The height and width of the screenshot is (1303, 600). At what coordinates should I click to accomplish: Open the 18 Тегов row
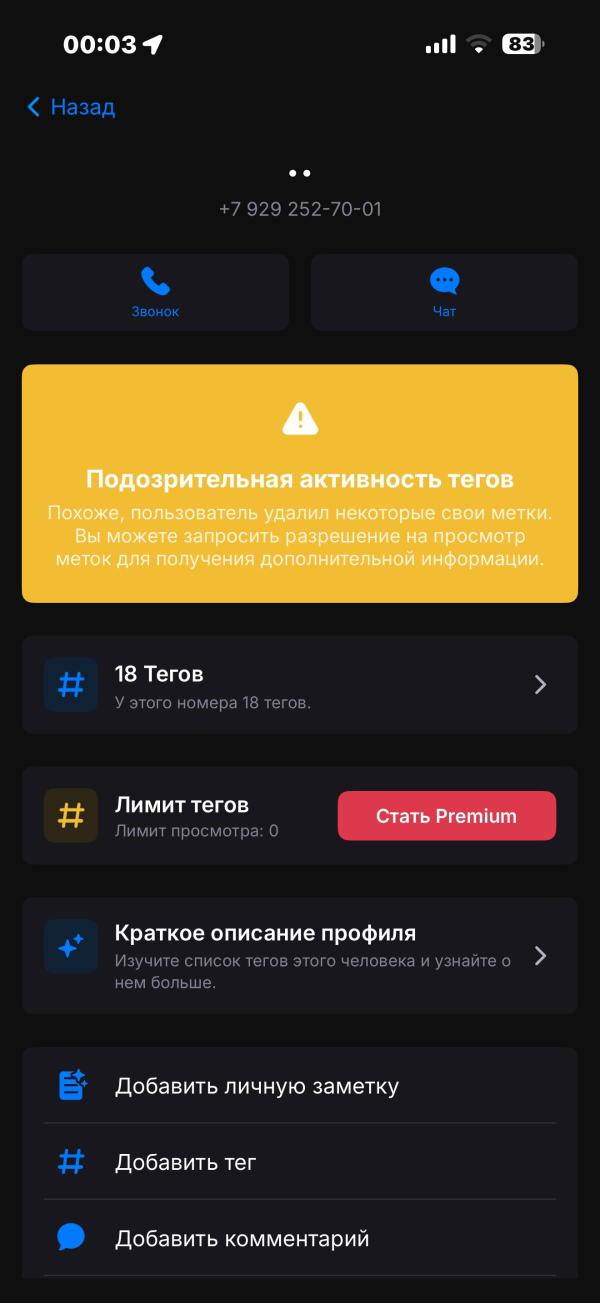300,685
